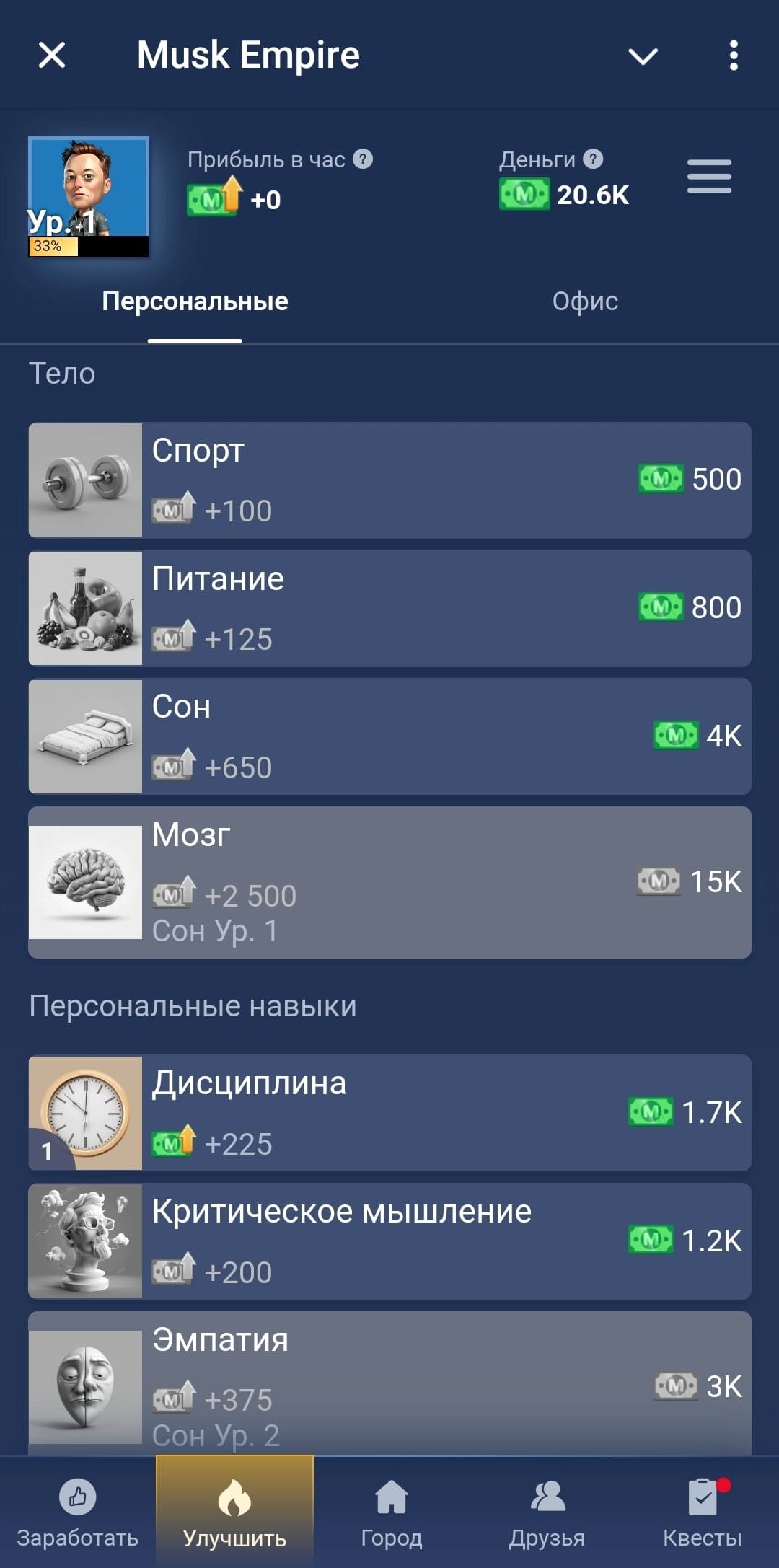Screen dimensions: 779x1568
Task: Go to the Заработать tab
Action: [x=78, y=1512]
